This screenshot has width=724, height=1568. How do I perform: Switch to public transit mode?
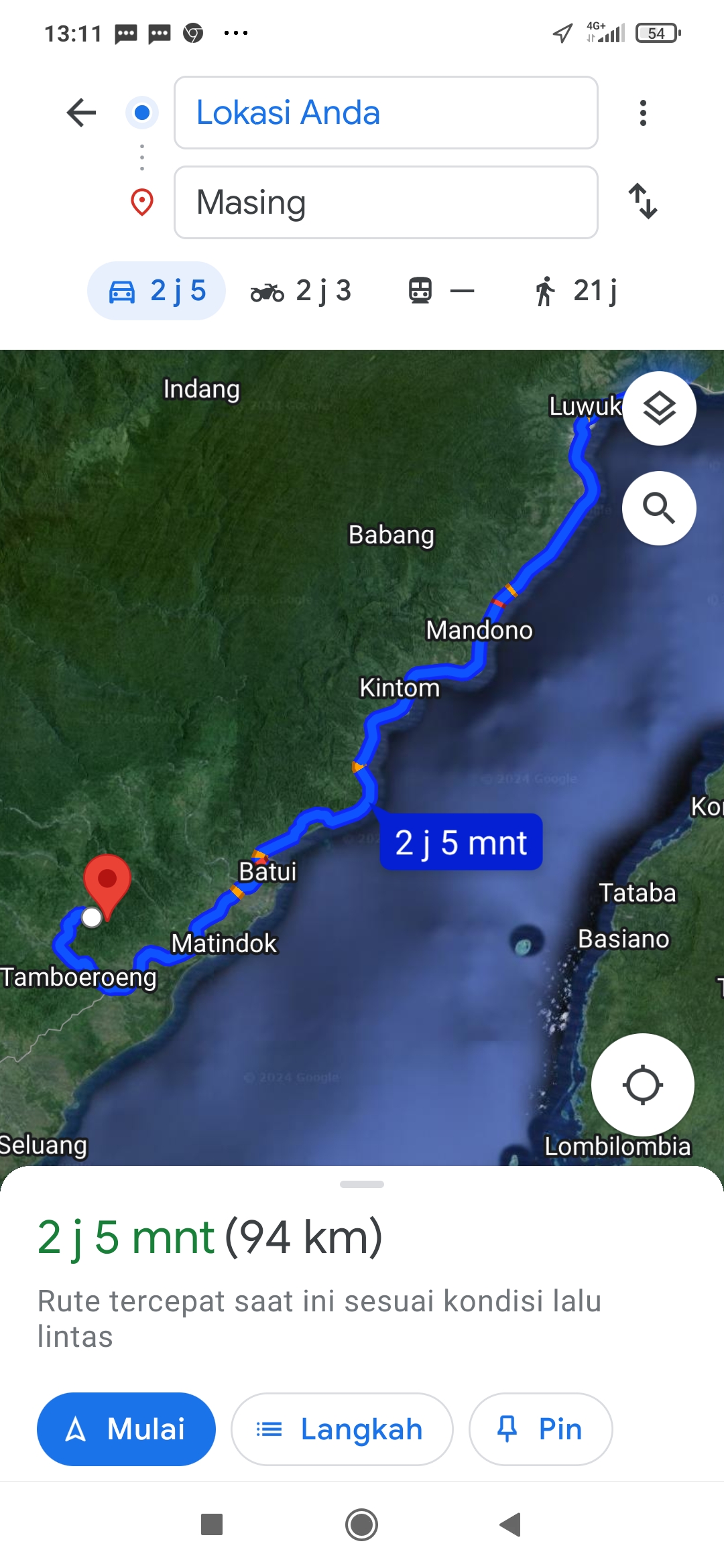[x=442, y=291]
